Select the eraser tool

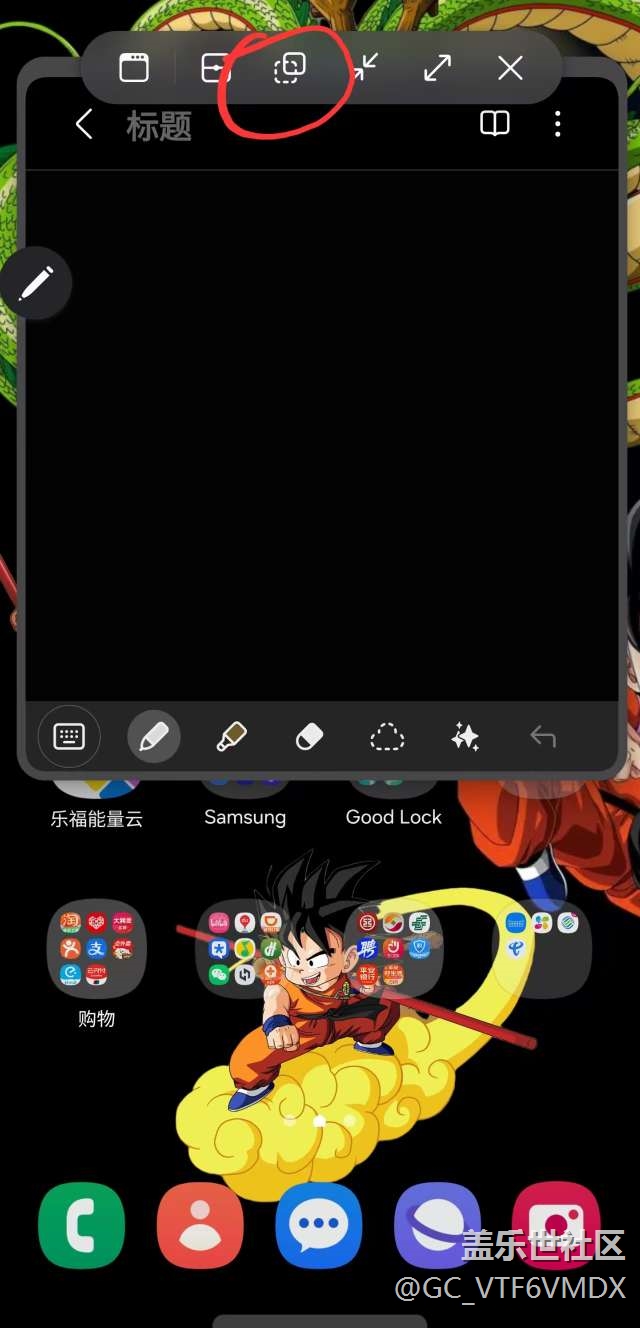click(x=310, y=738)
